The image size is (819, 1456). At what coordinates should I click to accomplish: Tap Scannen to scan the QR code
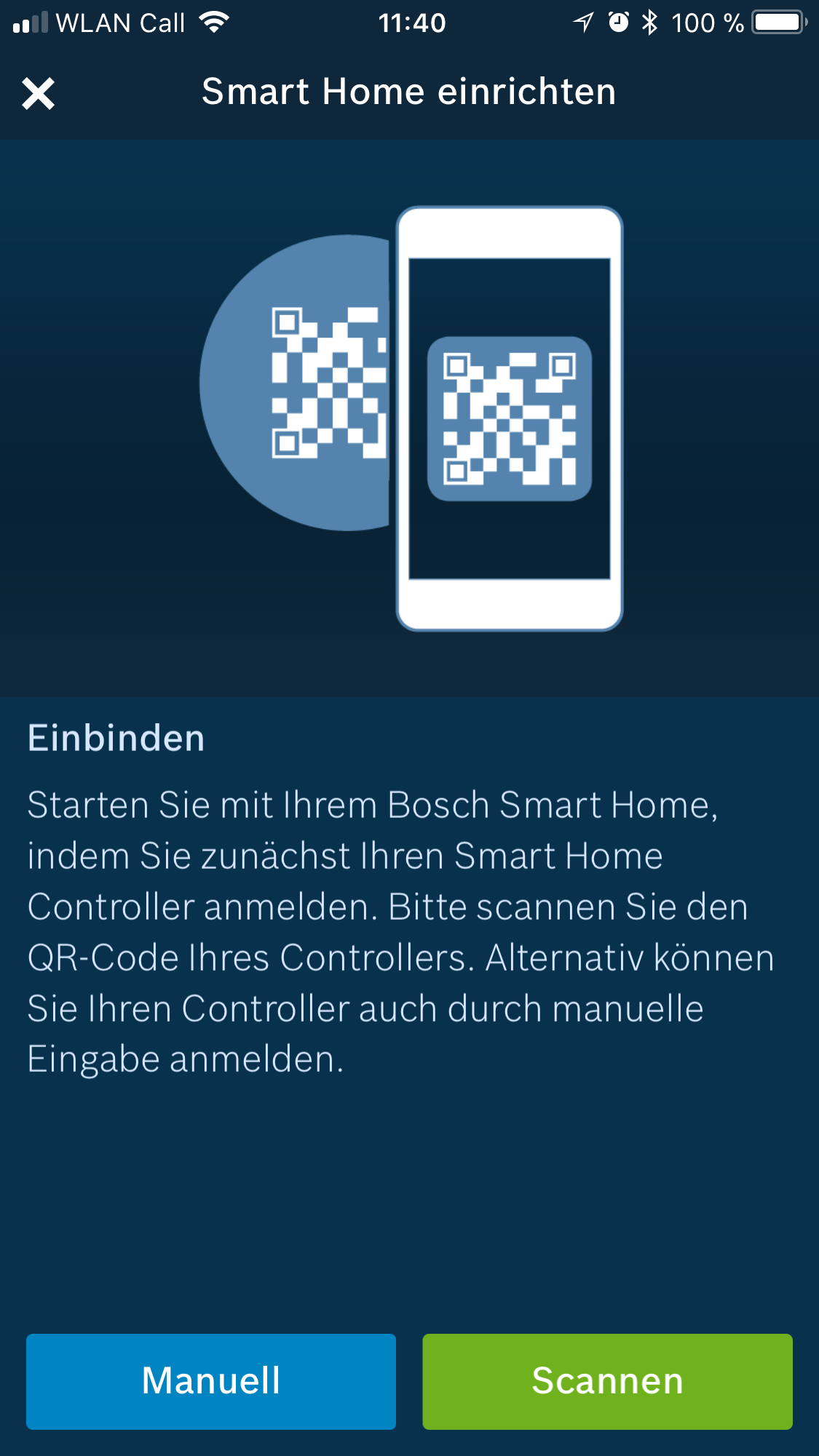[607, 1381]
